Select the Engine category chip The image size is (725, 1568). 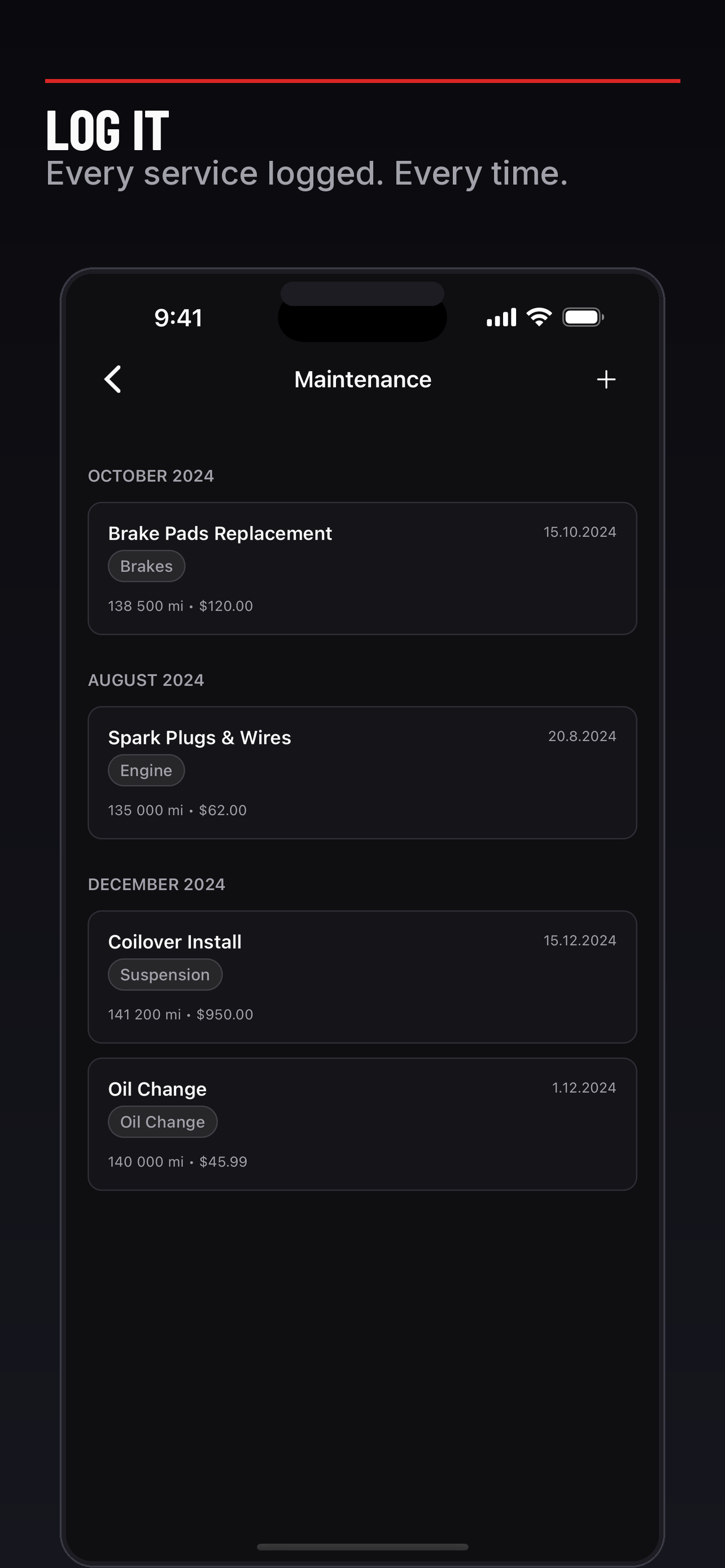click(146, 769)
